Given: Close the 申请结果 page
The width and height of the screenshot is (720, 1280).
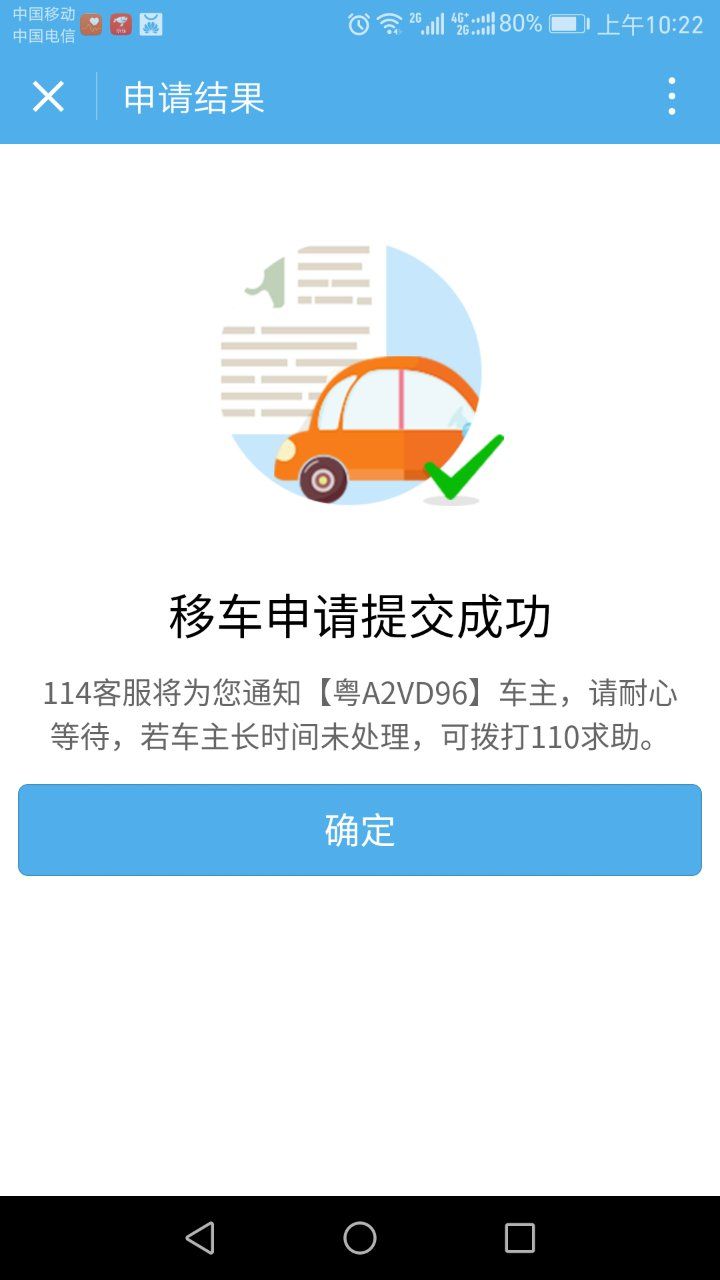Looking at the screenshot, I should pyautogui.click(x=48, y=97).
